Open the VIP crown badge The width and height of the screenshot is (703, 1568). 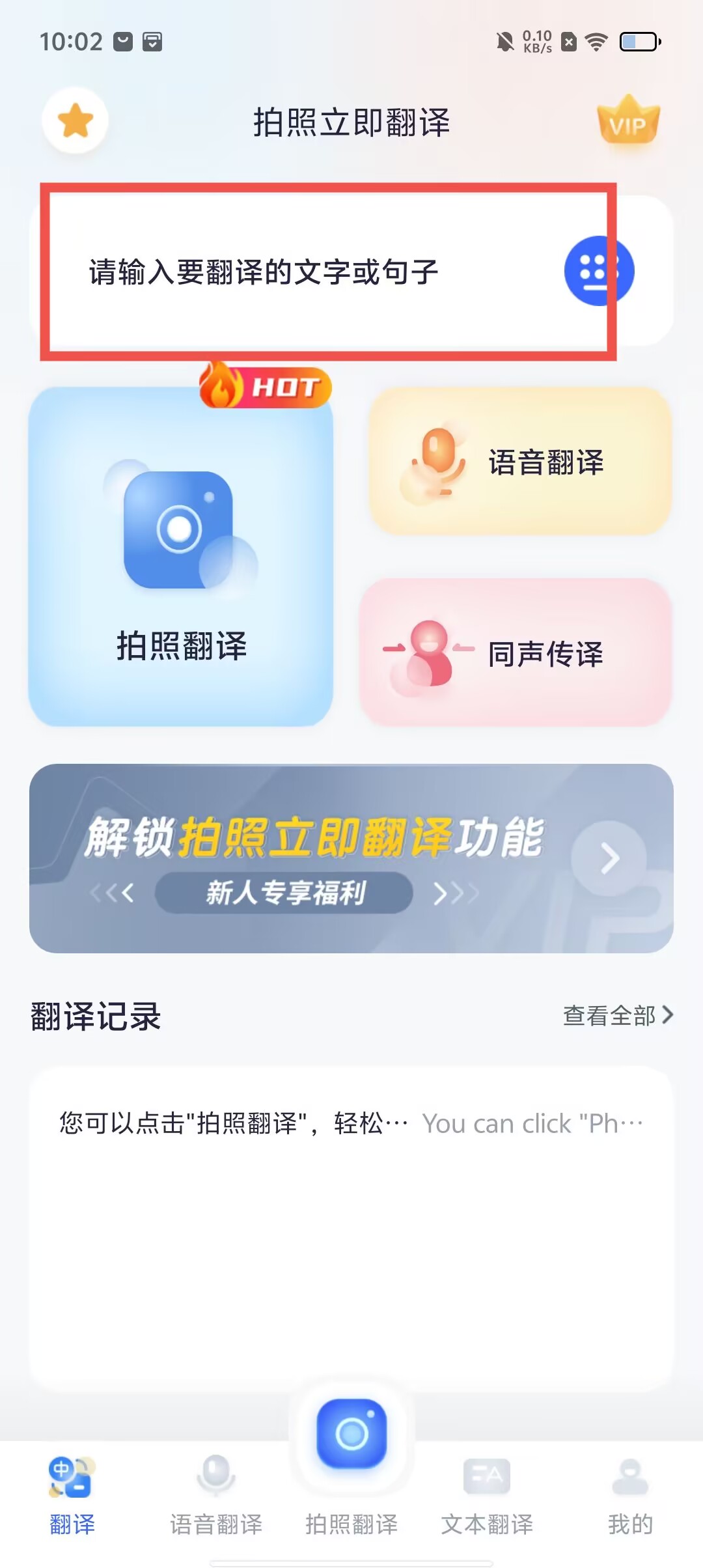click(628, 120)
